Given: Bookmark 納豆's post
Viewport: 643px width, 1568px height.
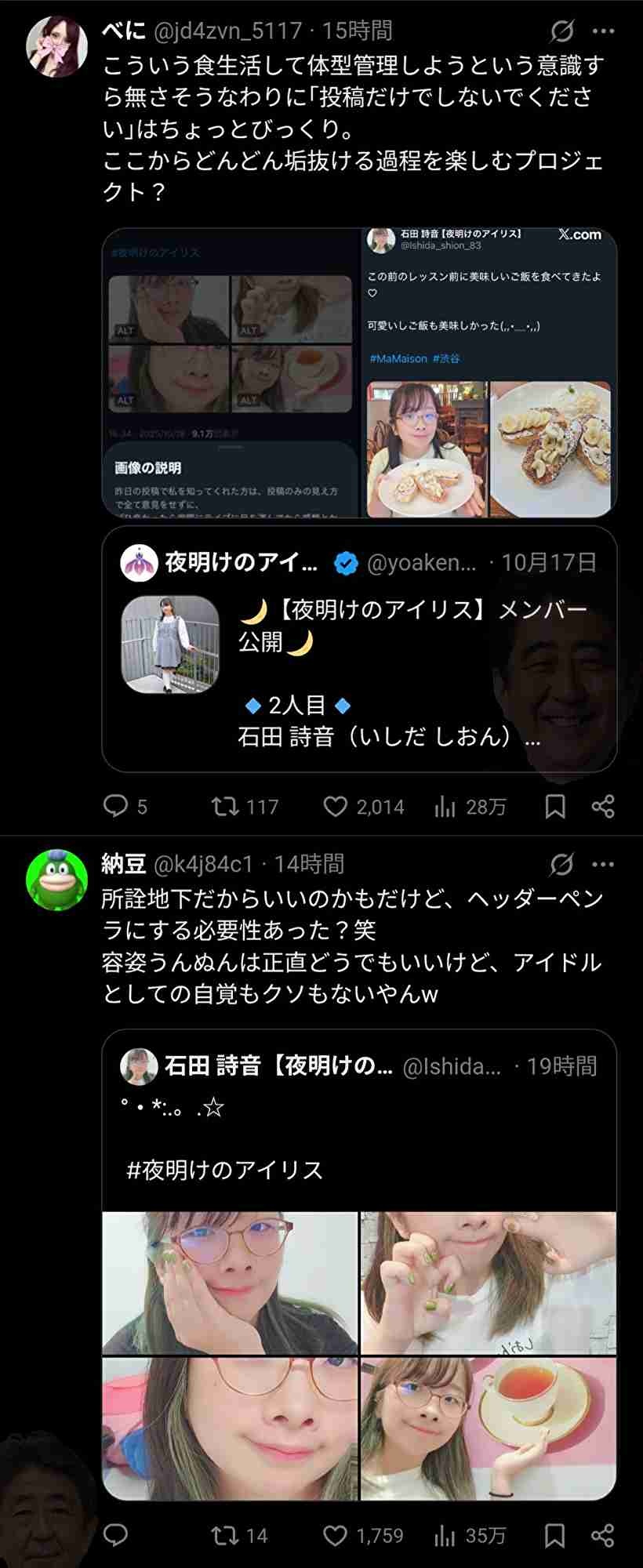Looking at the screenshot, I should (555, 1535).
